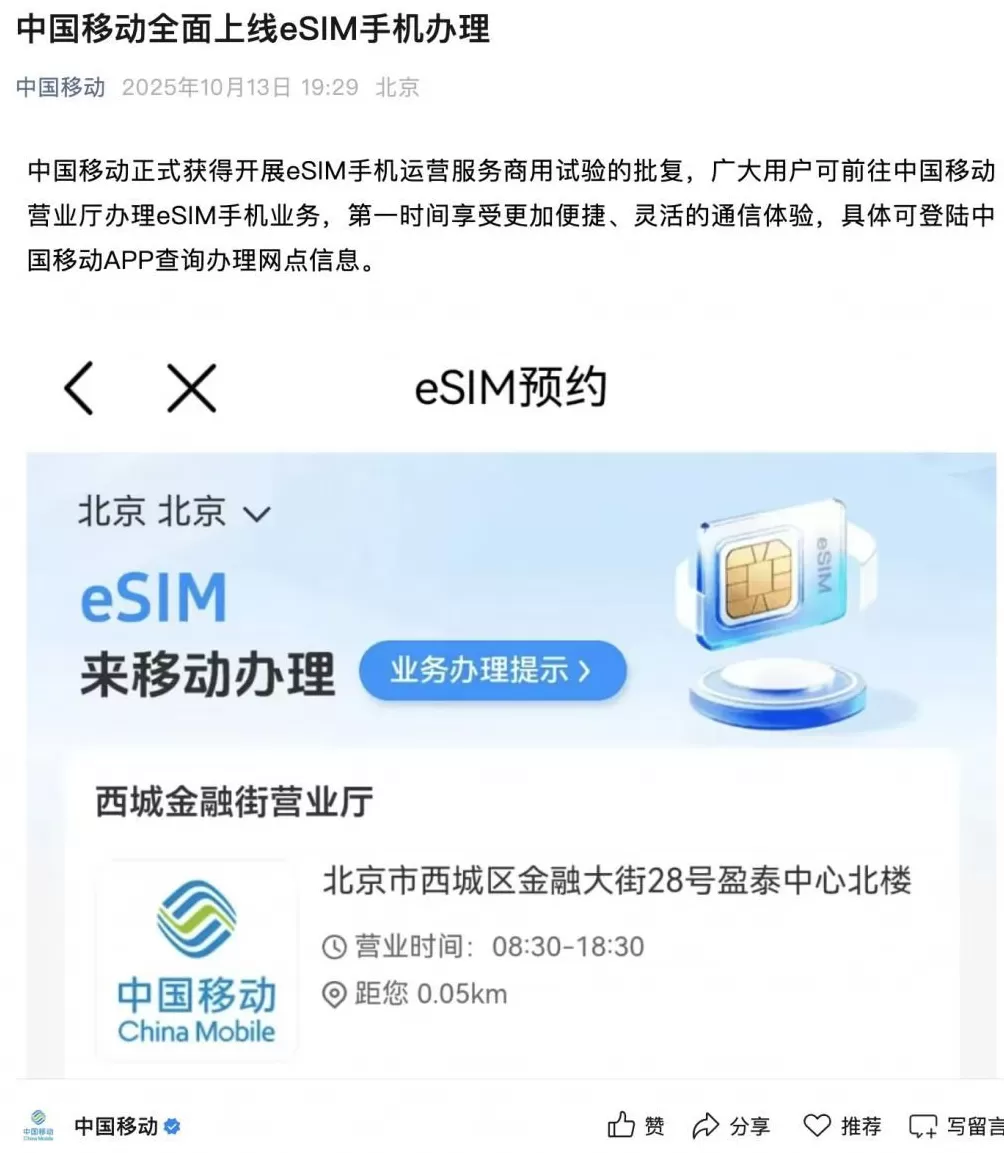Screen dimensions: 1004x1153
Task: Click the 分享 share arrow icon
Action: pyautogui.click(x=706, y=1126)
